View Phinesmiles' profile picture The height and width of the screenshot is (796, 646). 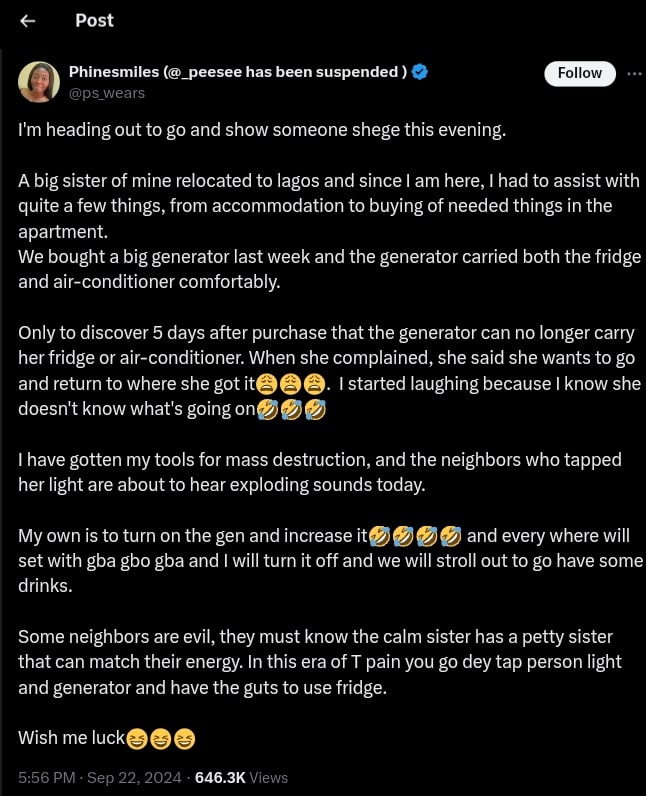[39, 82]
